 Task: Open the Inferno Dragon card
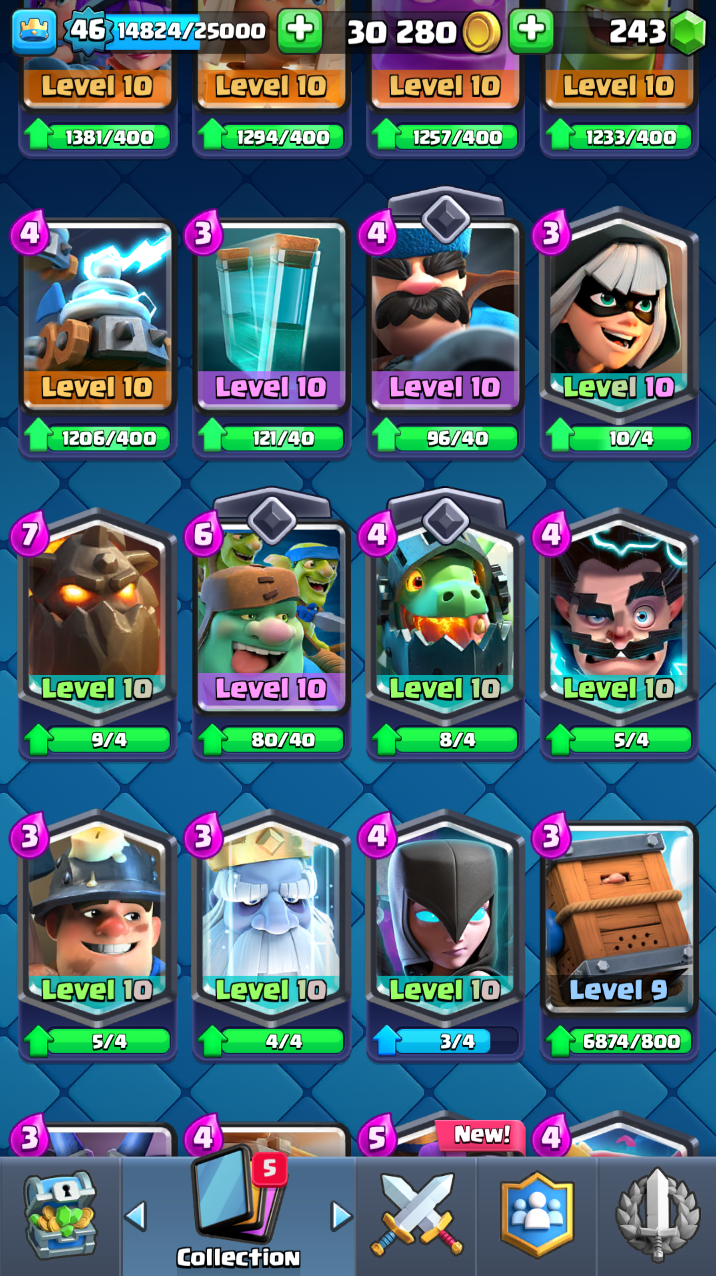coord(445,618)
